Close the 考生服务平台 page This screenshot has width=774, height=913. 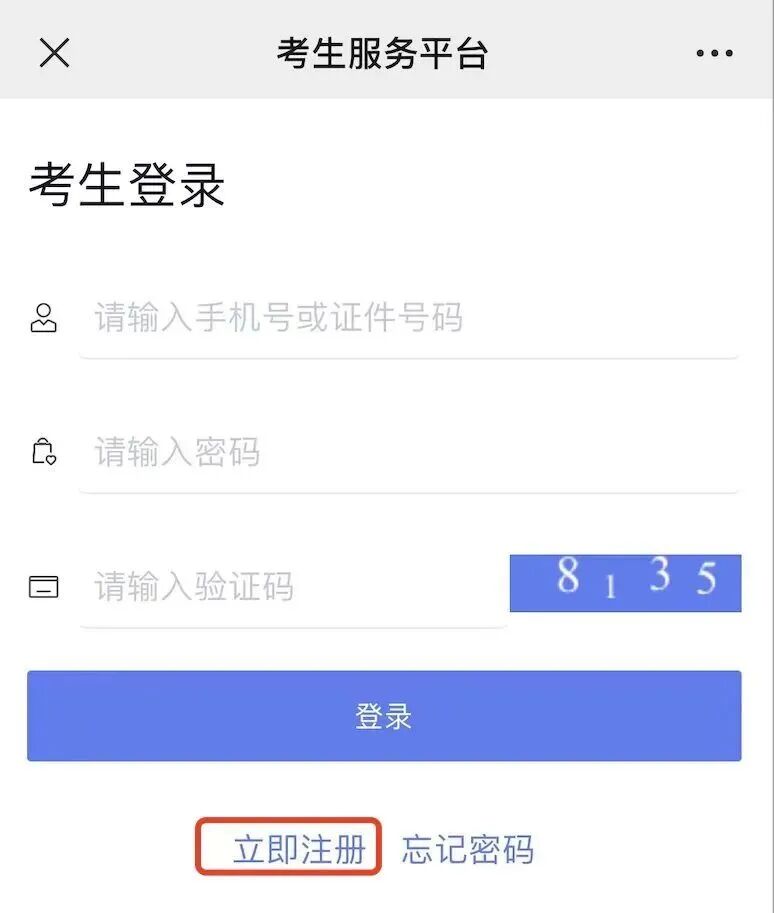pyautogui.click(x=54, y=53)
